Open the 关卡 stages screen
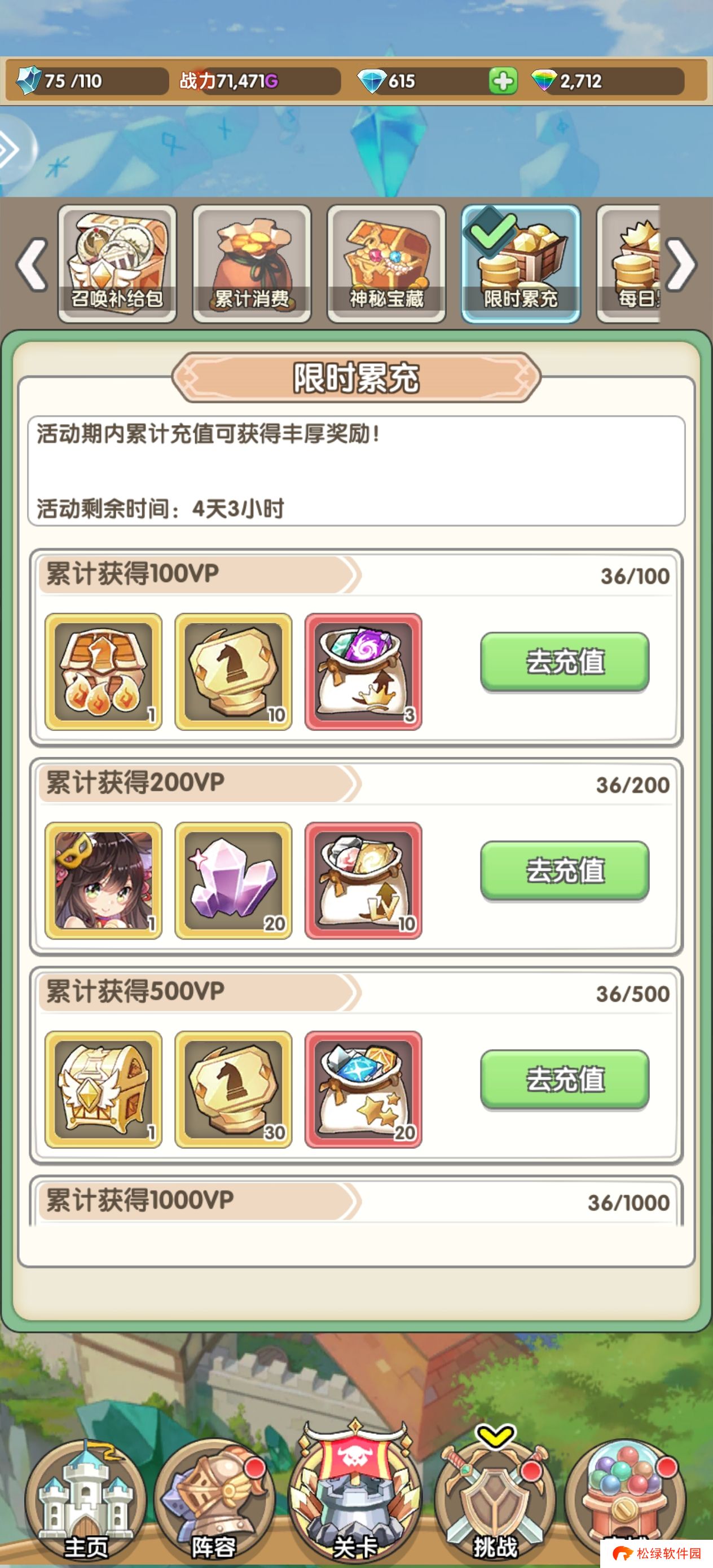The image size is (713, 1568). 355,1497
